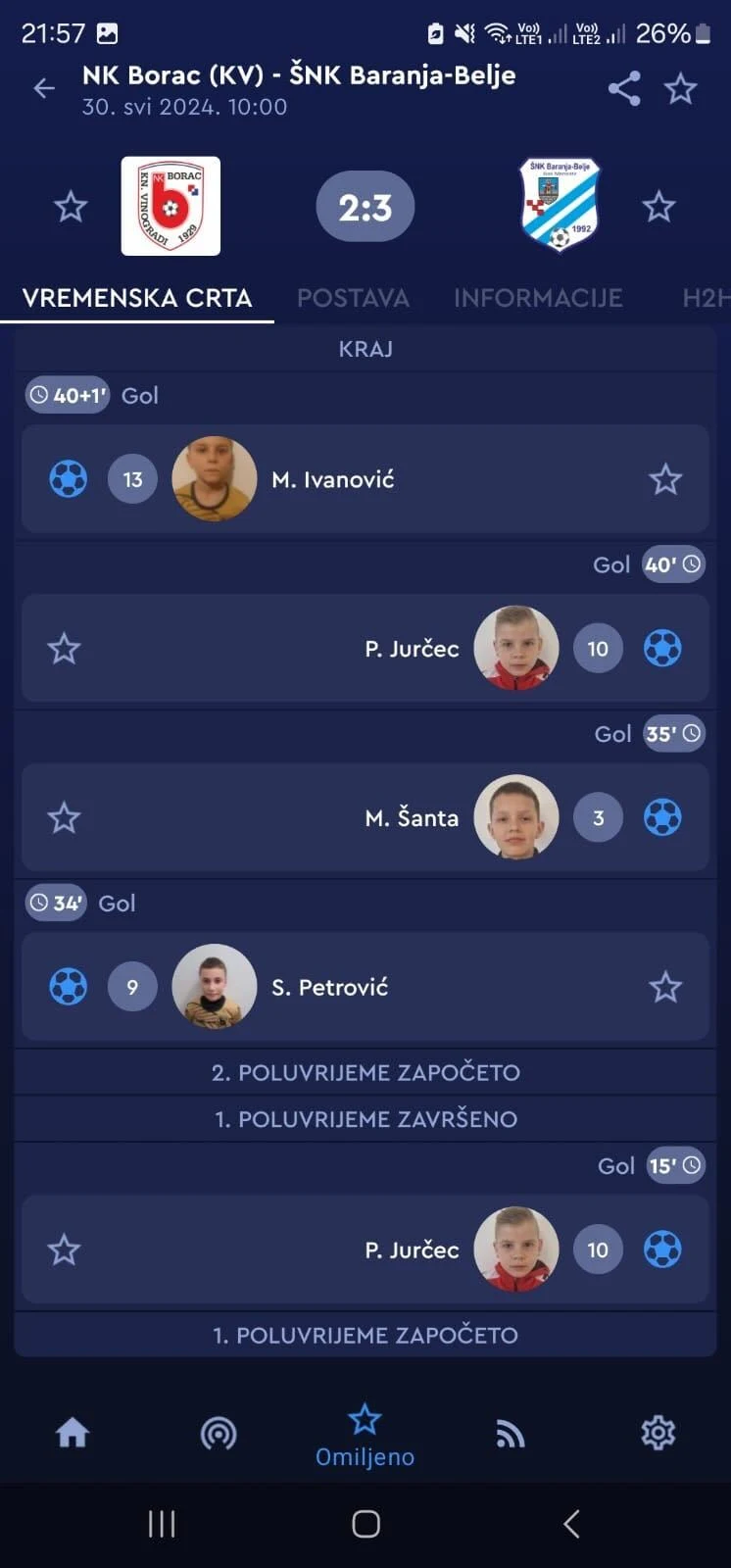Open the INFORMACIJE tab
Image resolution: width=731 pixels, height=1568 pixels.
[538, 298]
